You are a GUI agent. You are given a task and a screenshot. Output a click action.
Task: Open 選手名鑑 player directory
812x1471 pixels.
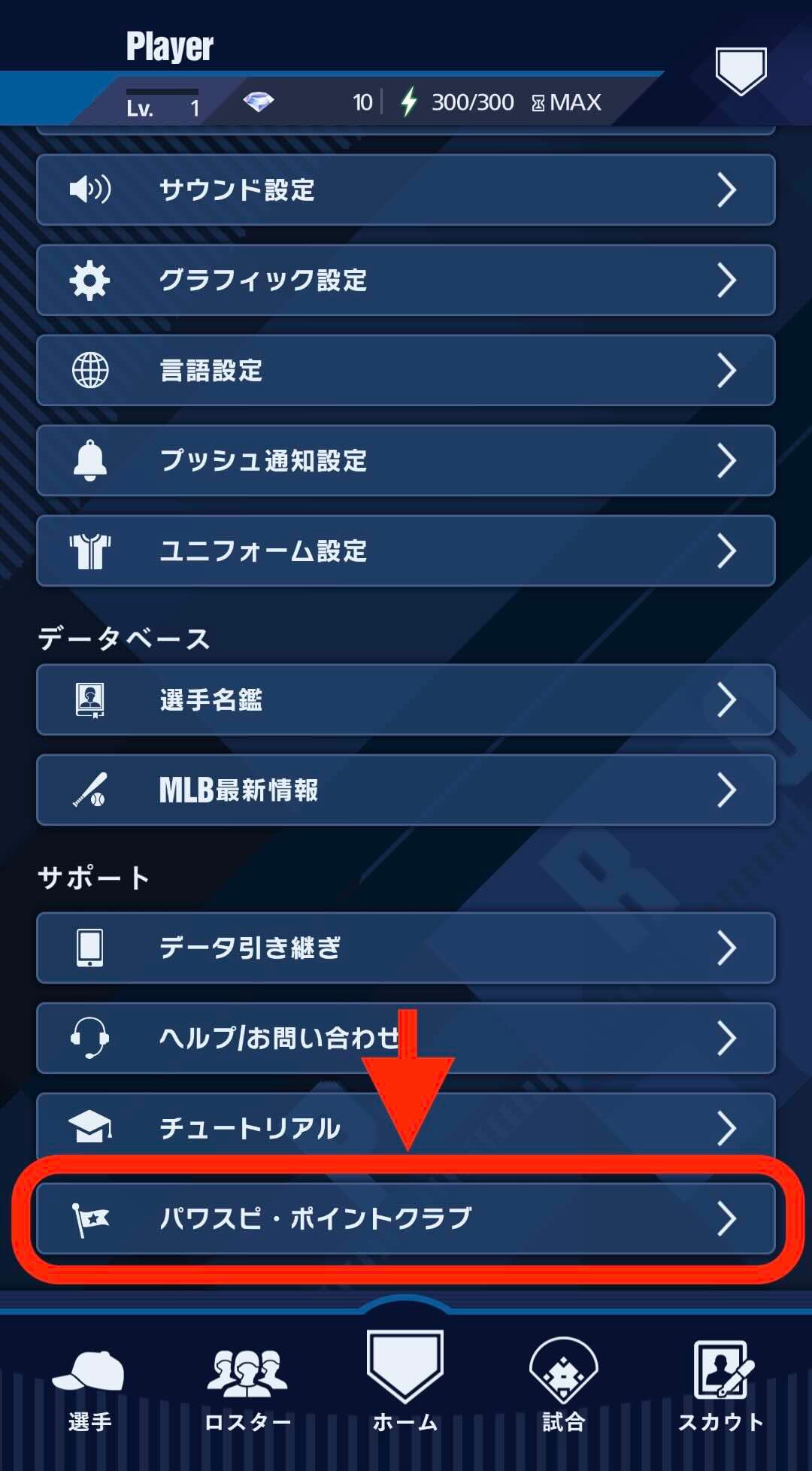(405, 699)
